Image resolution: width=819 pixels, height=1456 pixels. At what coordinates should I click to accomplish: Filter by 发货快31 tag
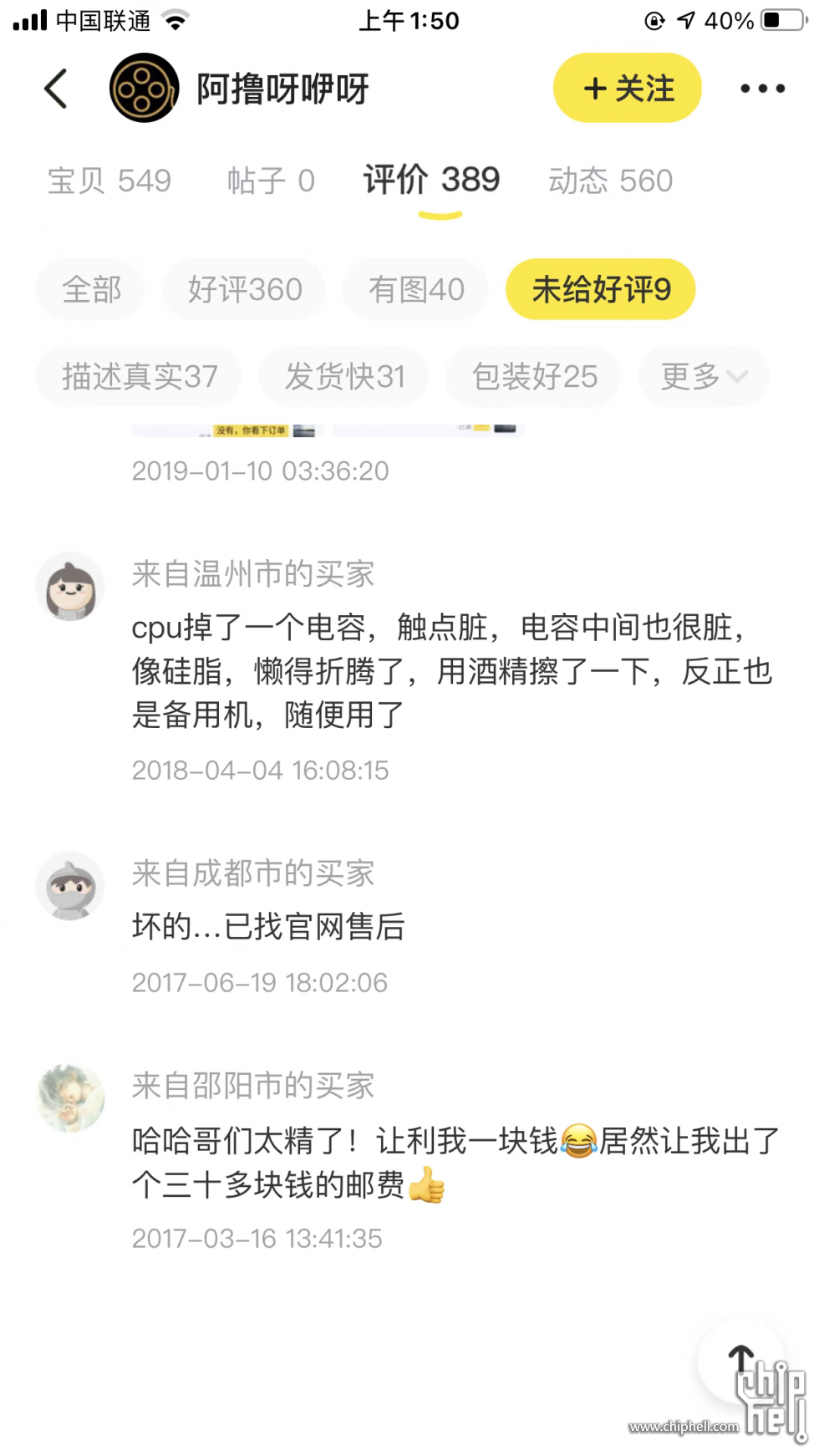click(x=344, y=376)
